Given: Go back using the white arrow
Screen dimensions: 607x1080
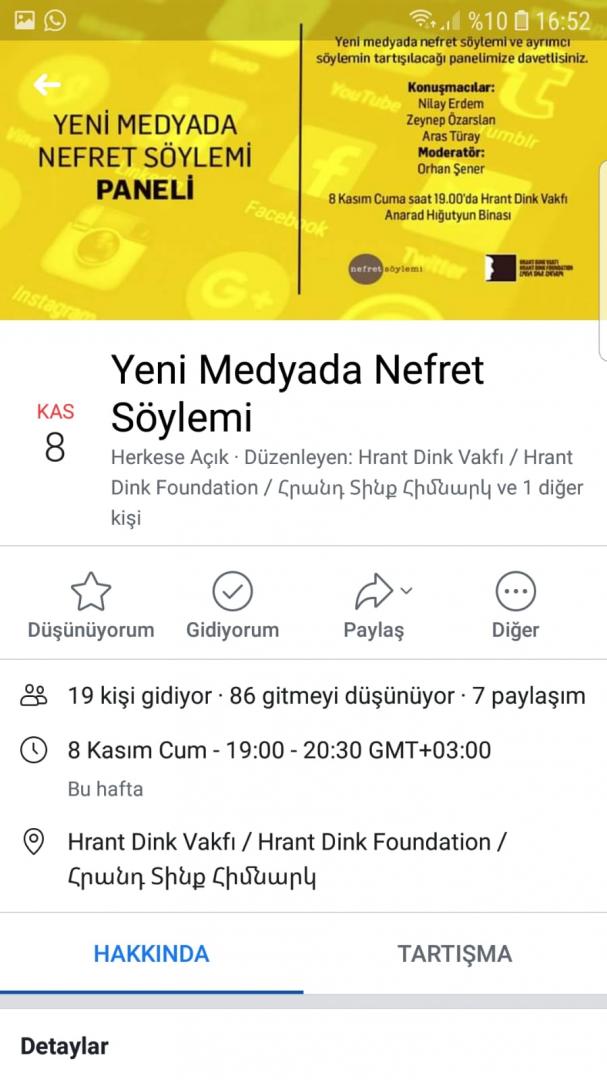Looking at the screenshot, I should [47, 85].
